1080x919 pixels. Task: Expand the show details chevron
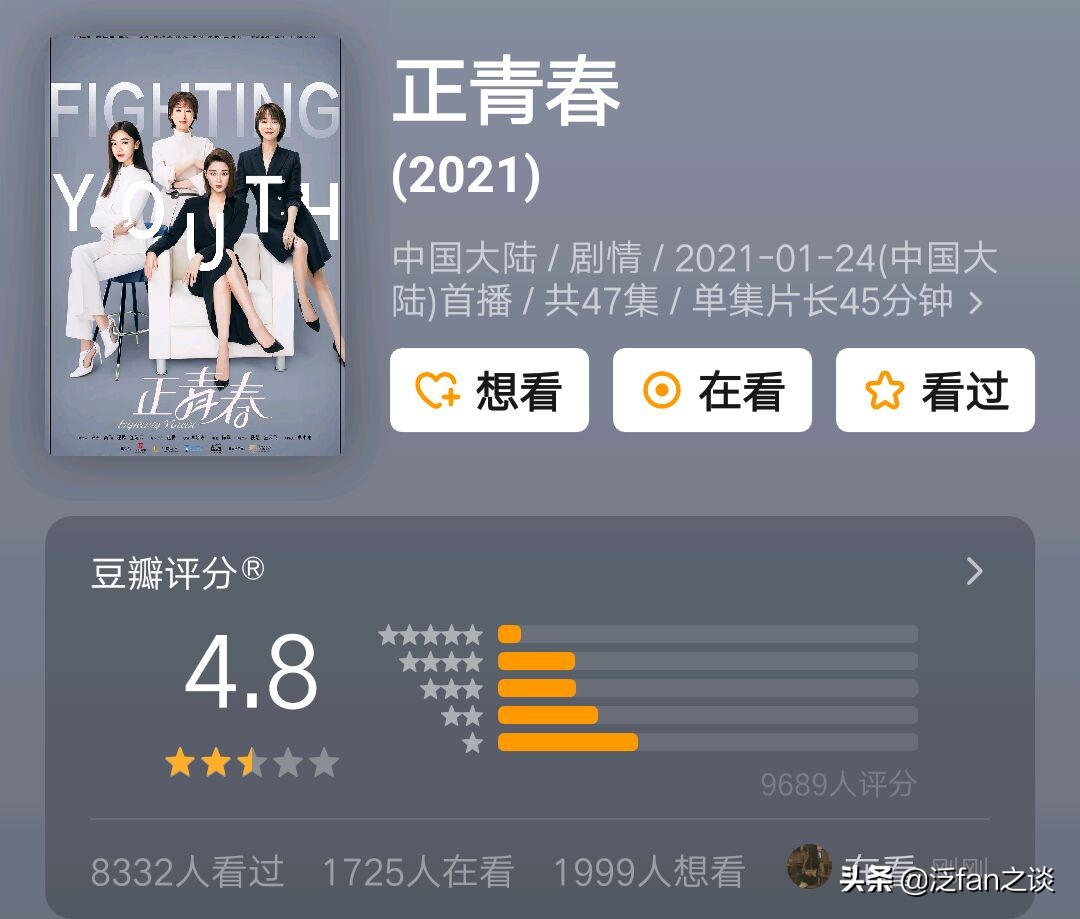click(977, 302)
